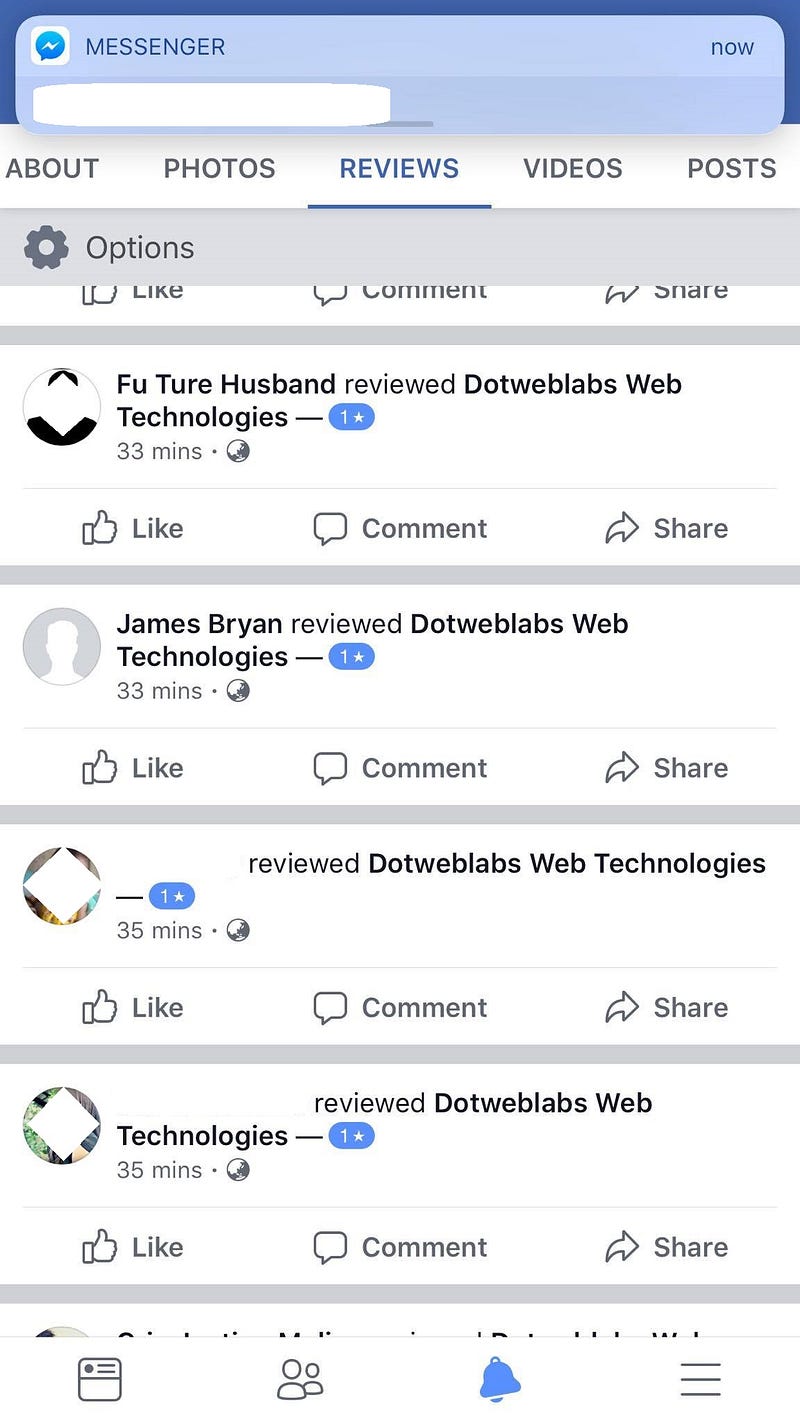Open the Friends tab

(300, 1380)
